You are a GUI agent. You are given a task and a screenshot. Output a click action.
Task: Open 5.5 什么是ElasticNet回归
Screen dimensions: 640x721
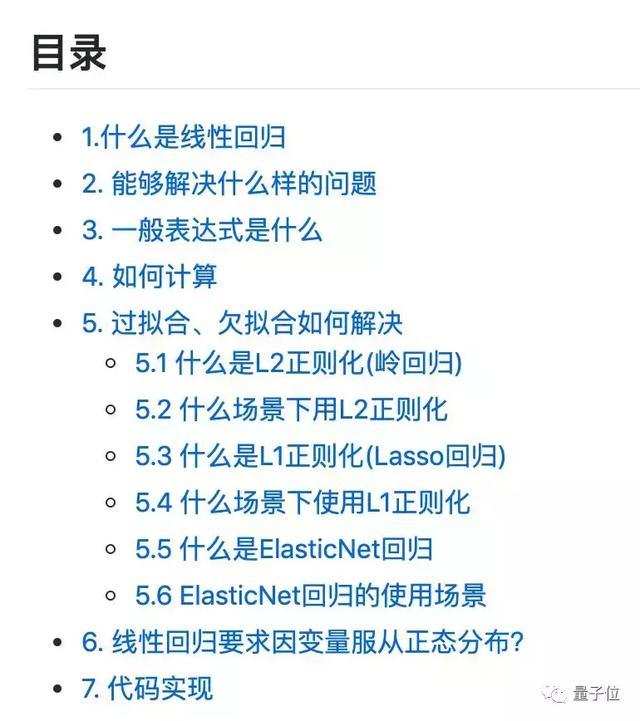click(x=284, y=549)
